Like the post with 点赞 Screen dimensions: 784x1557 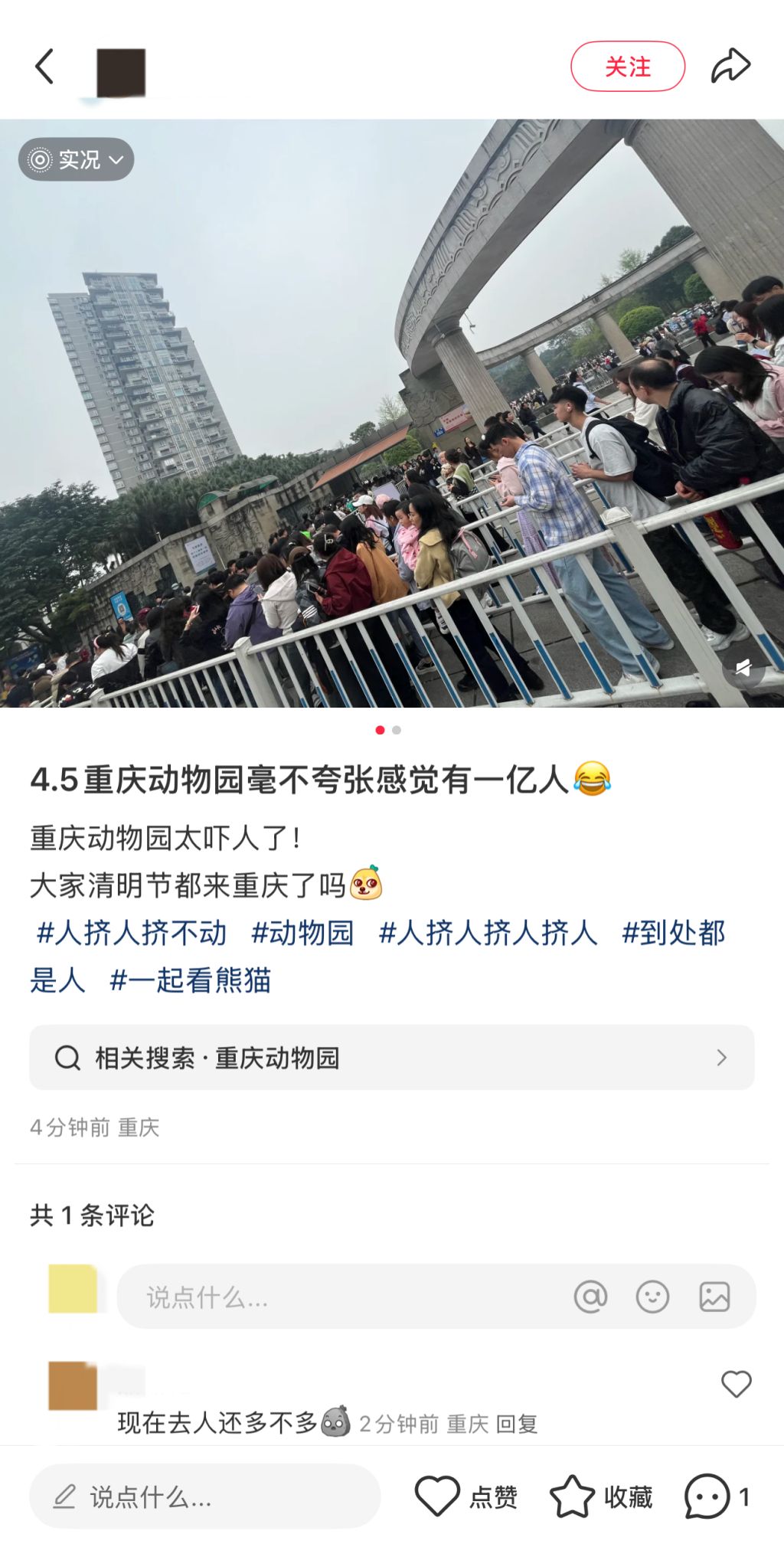(x=465, y=1496)
